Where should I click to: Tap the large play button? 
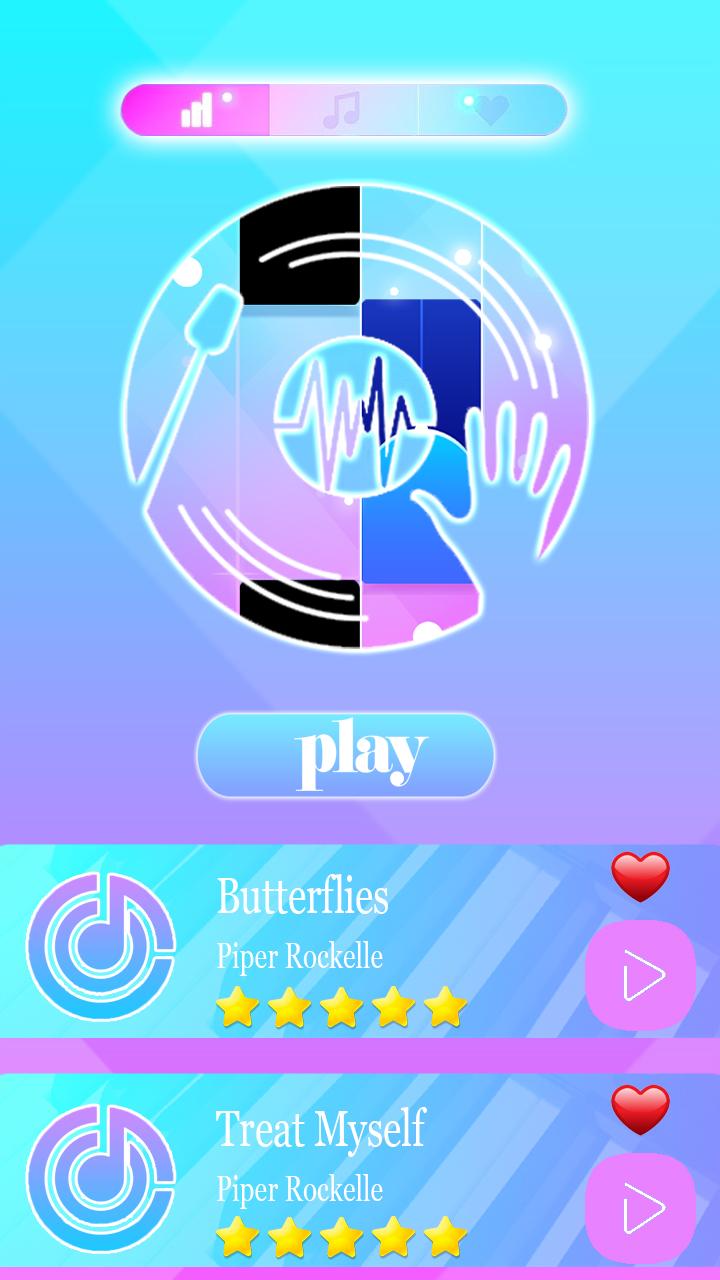345,755
